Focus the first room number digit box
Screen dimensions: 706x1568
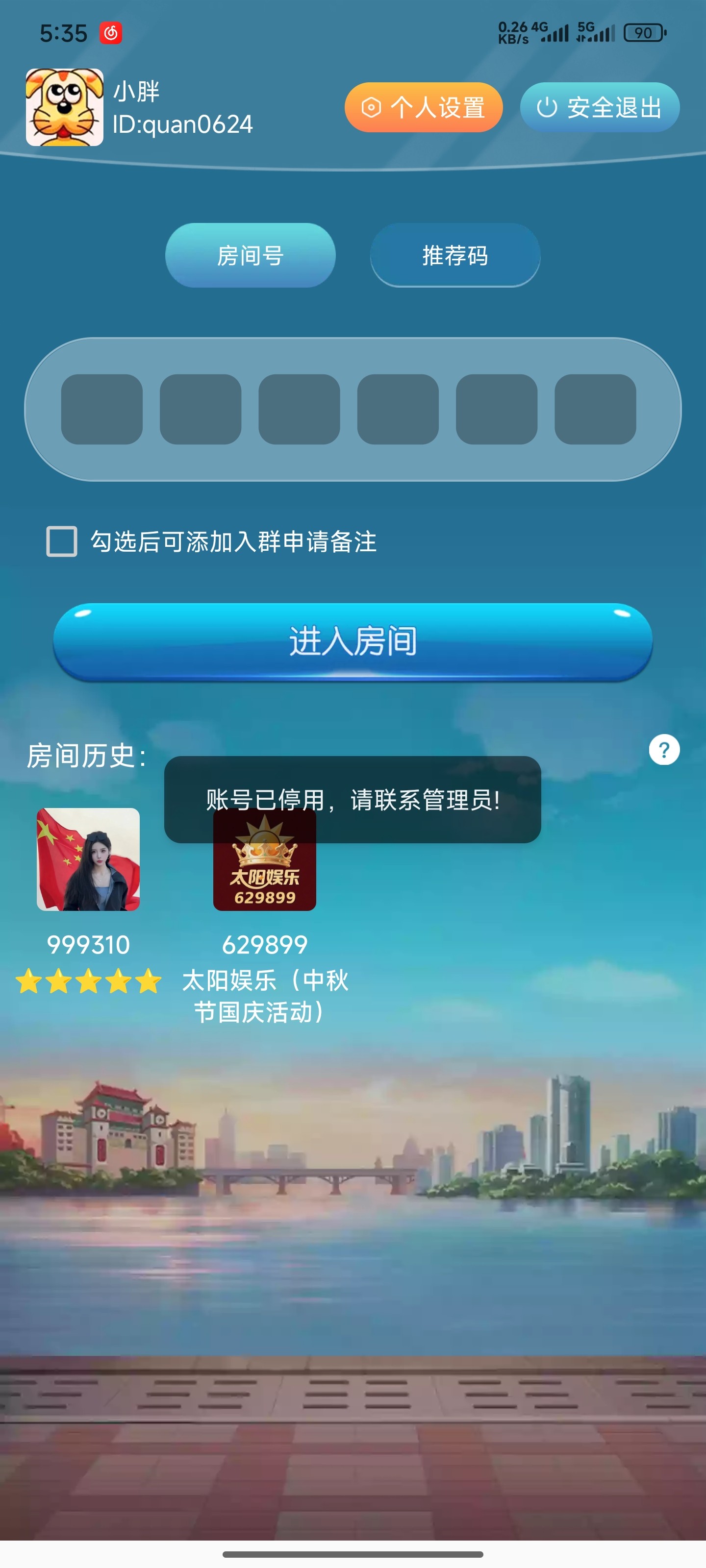point(101,409)
